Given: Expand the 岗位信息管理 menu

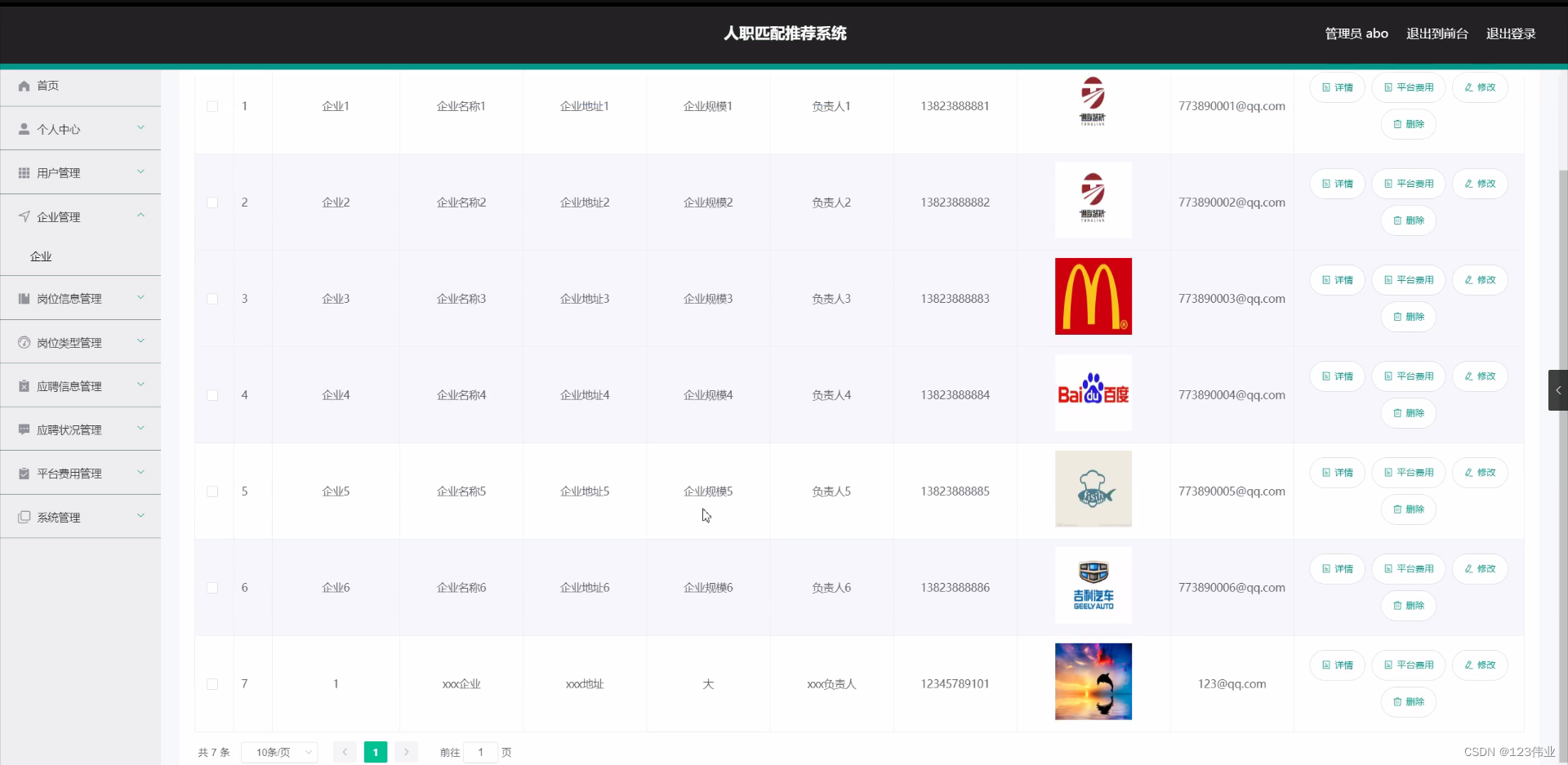Looking at the screenshot, I should pos(80,299).
